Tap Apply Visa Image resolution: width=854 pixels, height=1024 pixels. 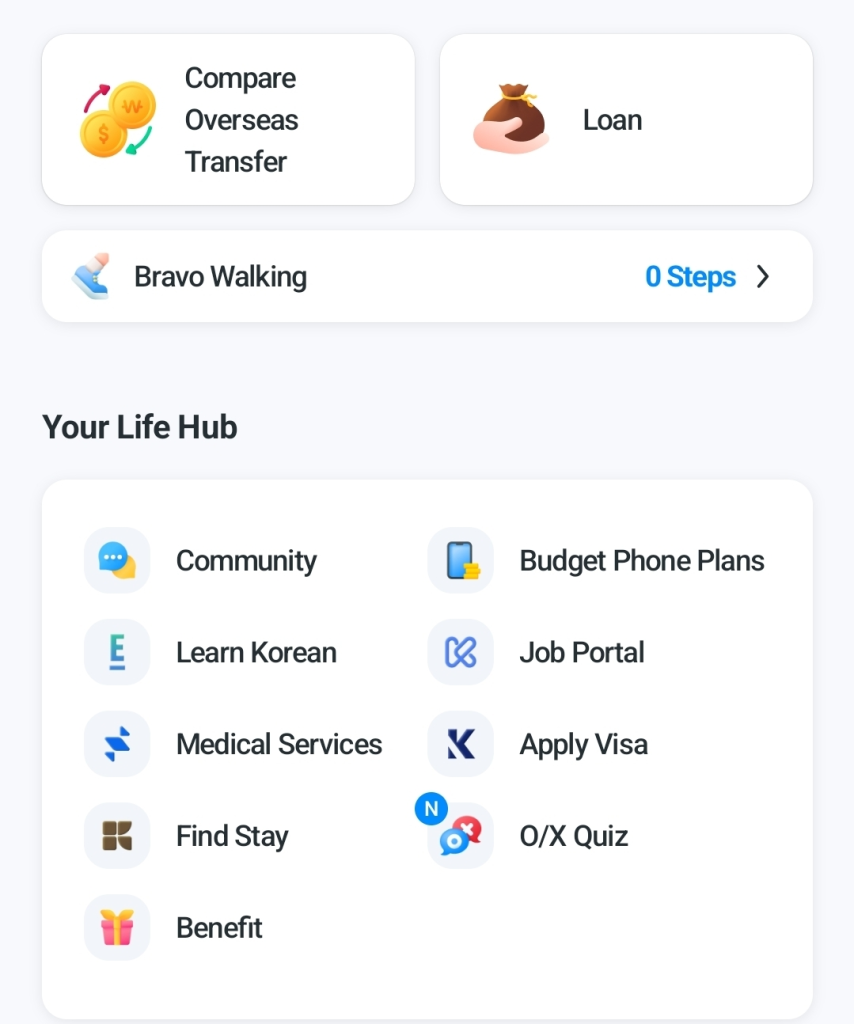(x=583, y=745)
